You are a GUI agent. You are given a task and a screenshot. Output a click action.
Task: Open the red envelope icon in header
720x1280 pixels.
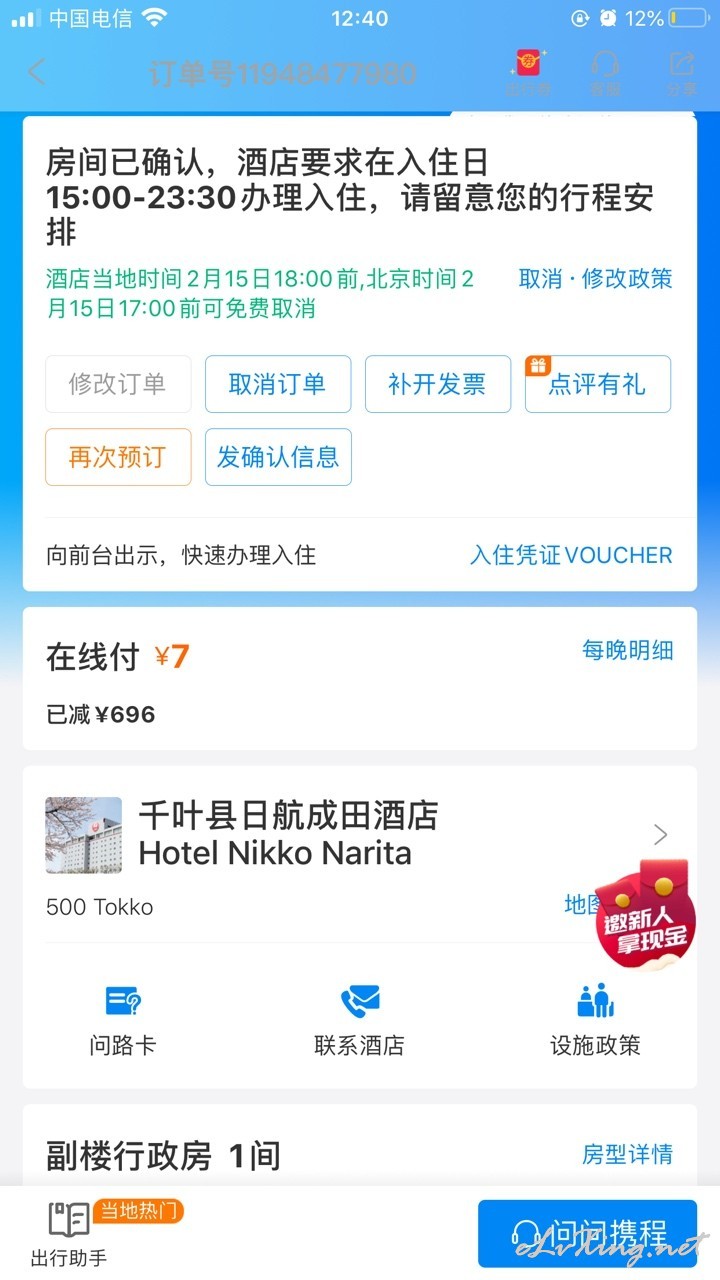[x=528, y=73]
